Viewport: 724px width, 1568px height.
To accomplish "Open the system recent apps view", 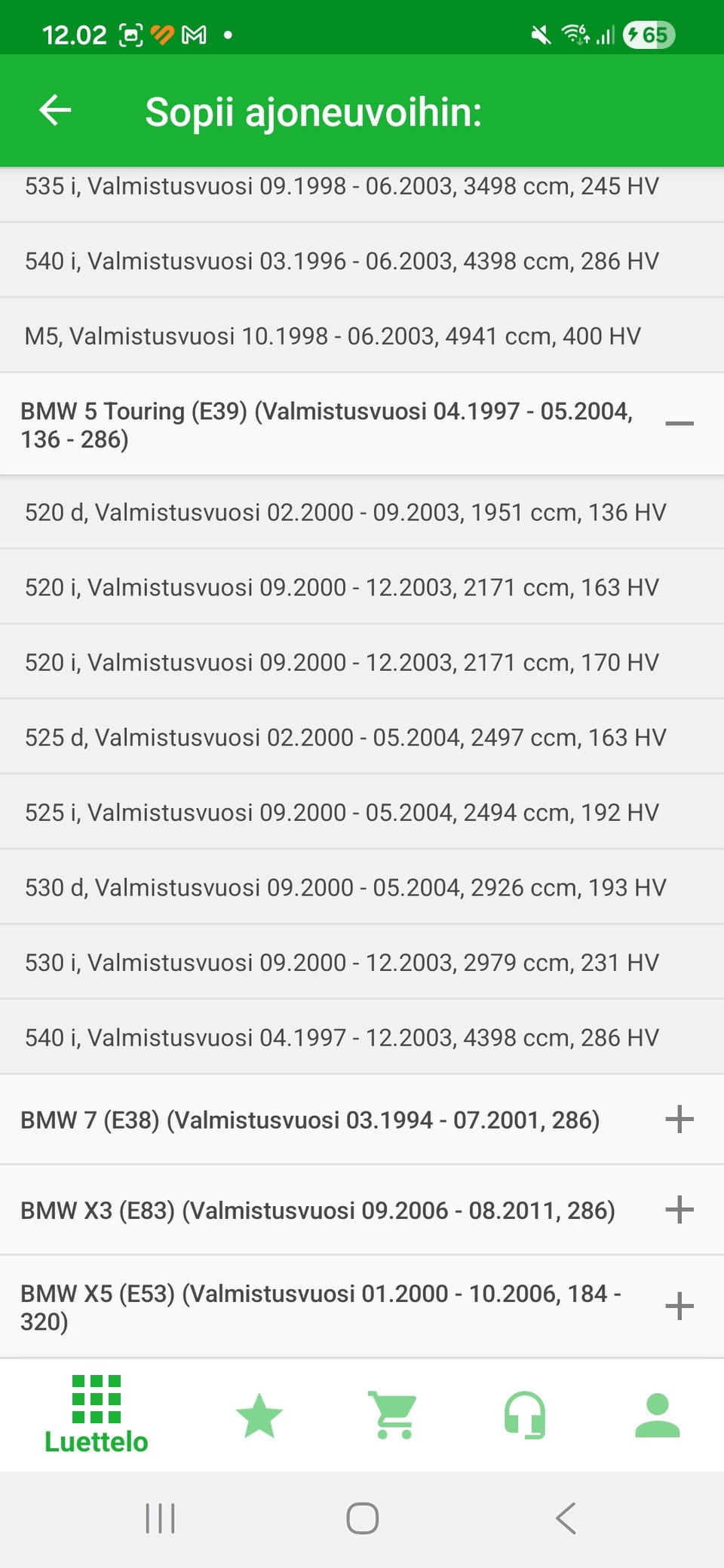I will 160,1518.
